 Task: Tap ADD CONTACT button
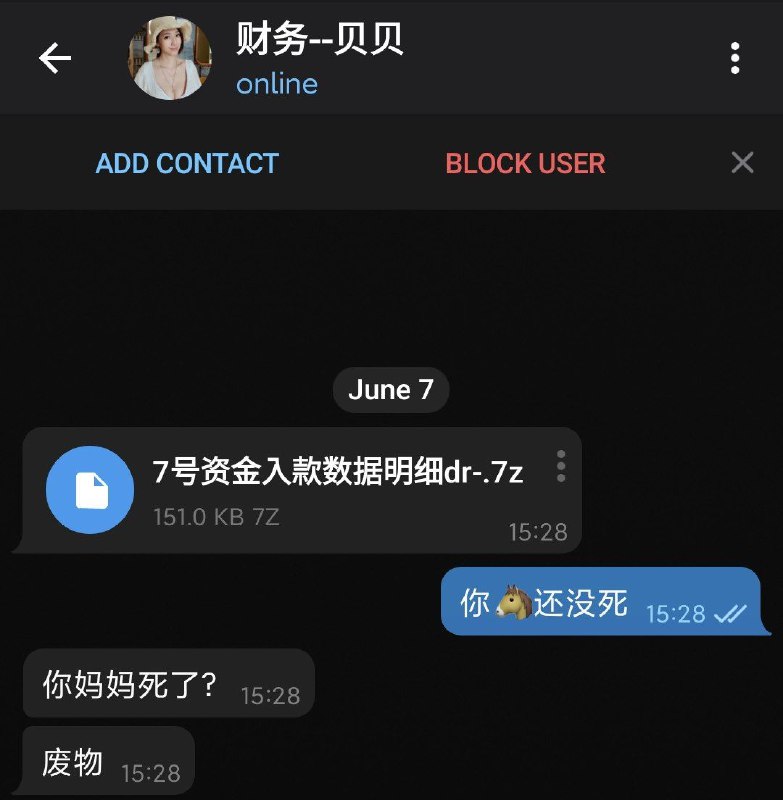pyautogui.click(x=187, y=163)
